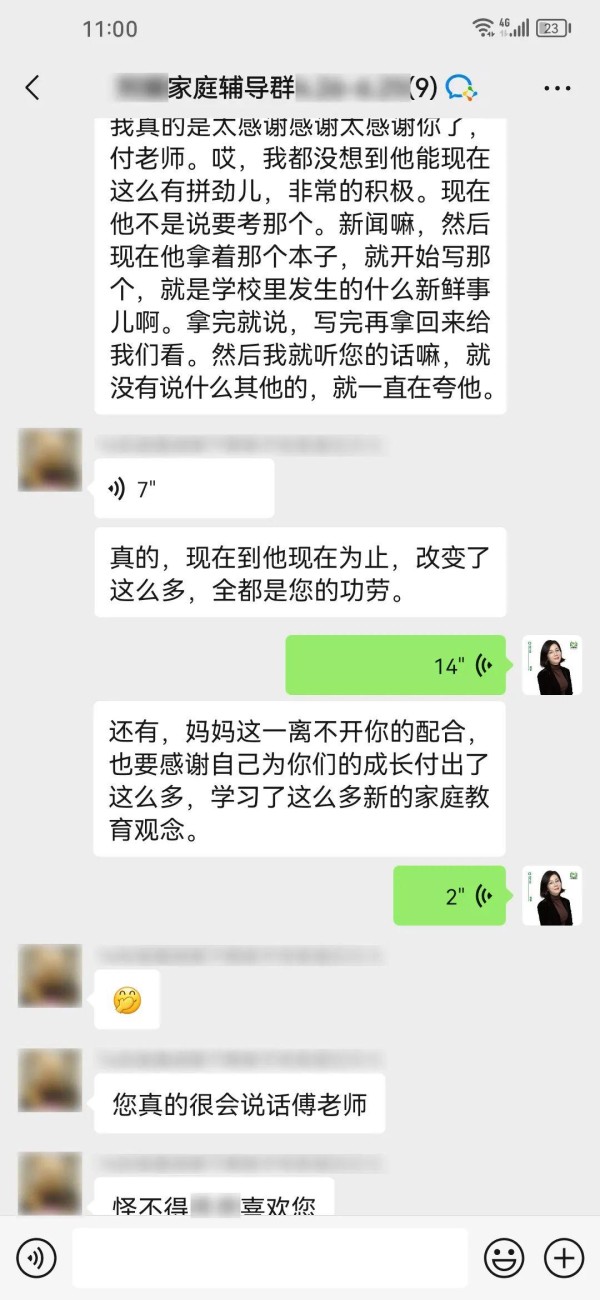Open the plus attachment menu
600x1300 pixels.
coord(563,1257)
